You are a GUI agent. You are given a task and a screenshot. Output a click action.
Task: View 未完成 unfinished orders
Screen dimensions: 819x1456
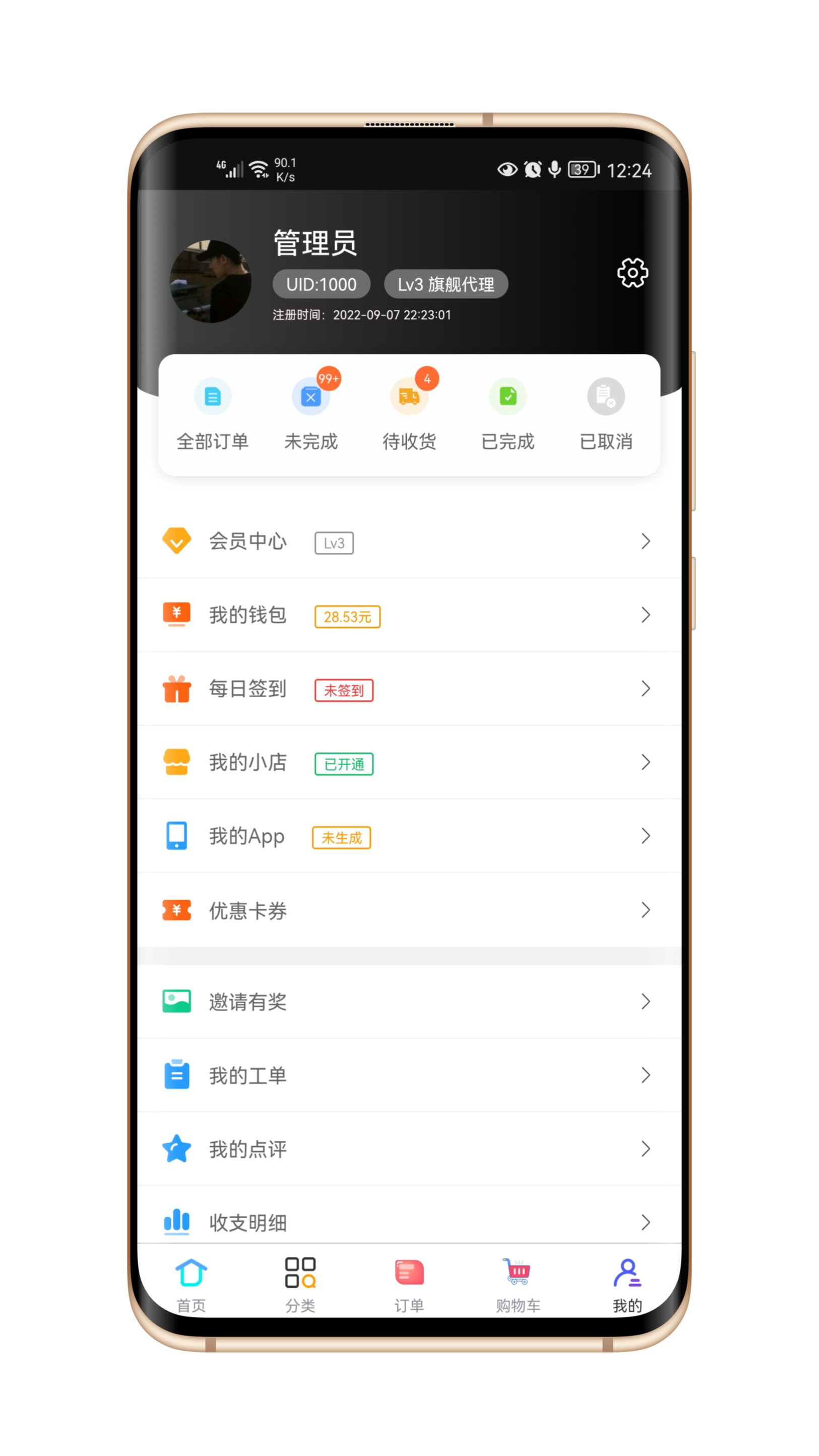coord(311,414)
